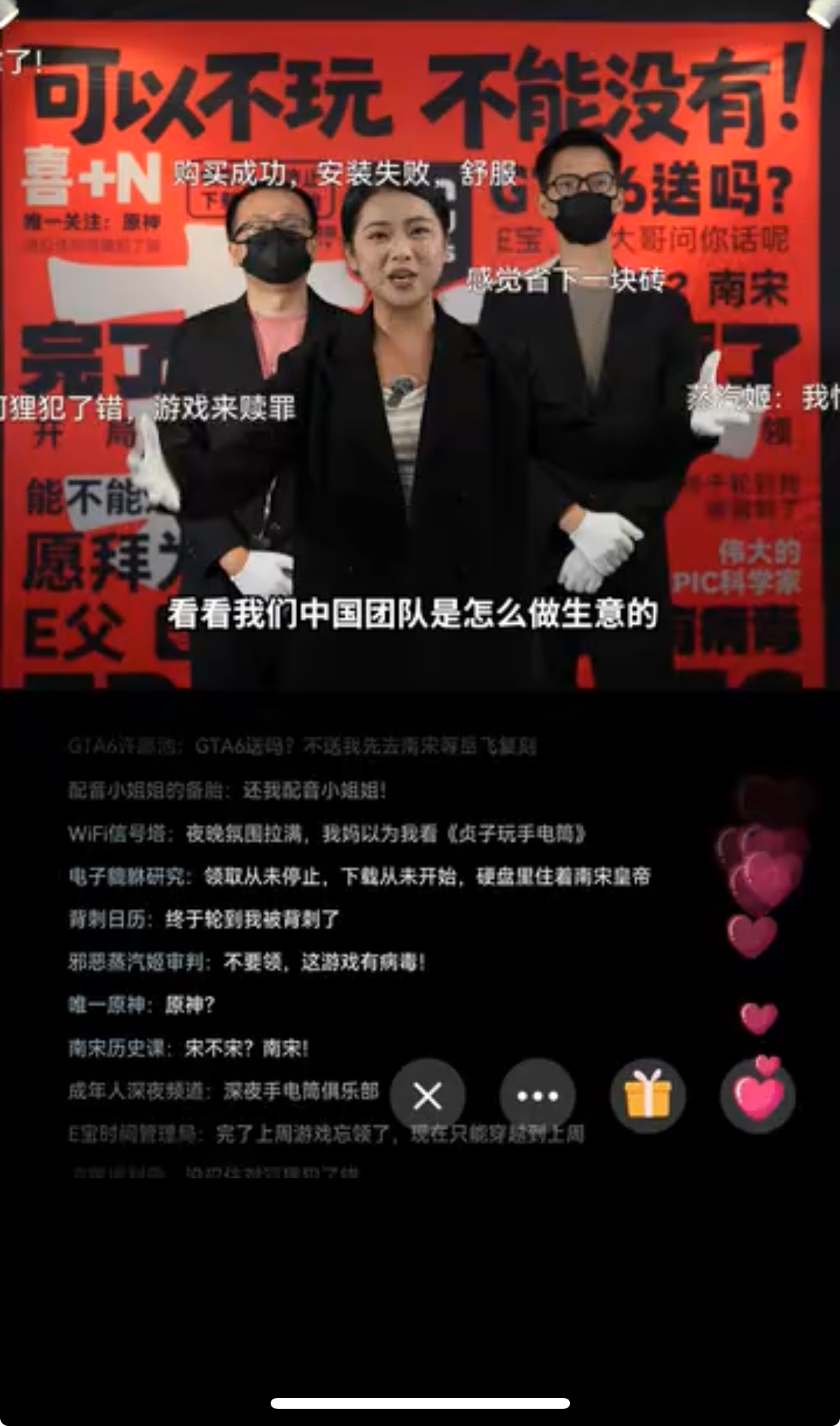This screenshot has width=840, height=1426.
Task: Close the live stream overlay
Action: click(x=427, y=1096)
